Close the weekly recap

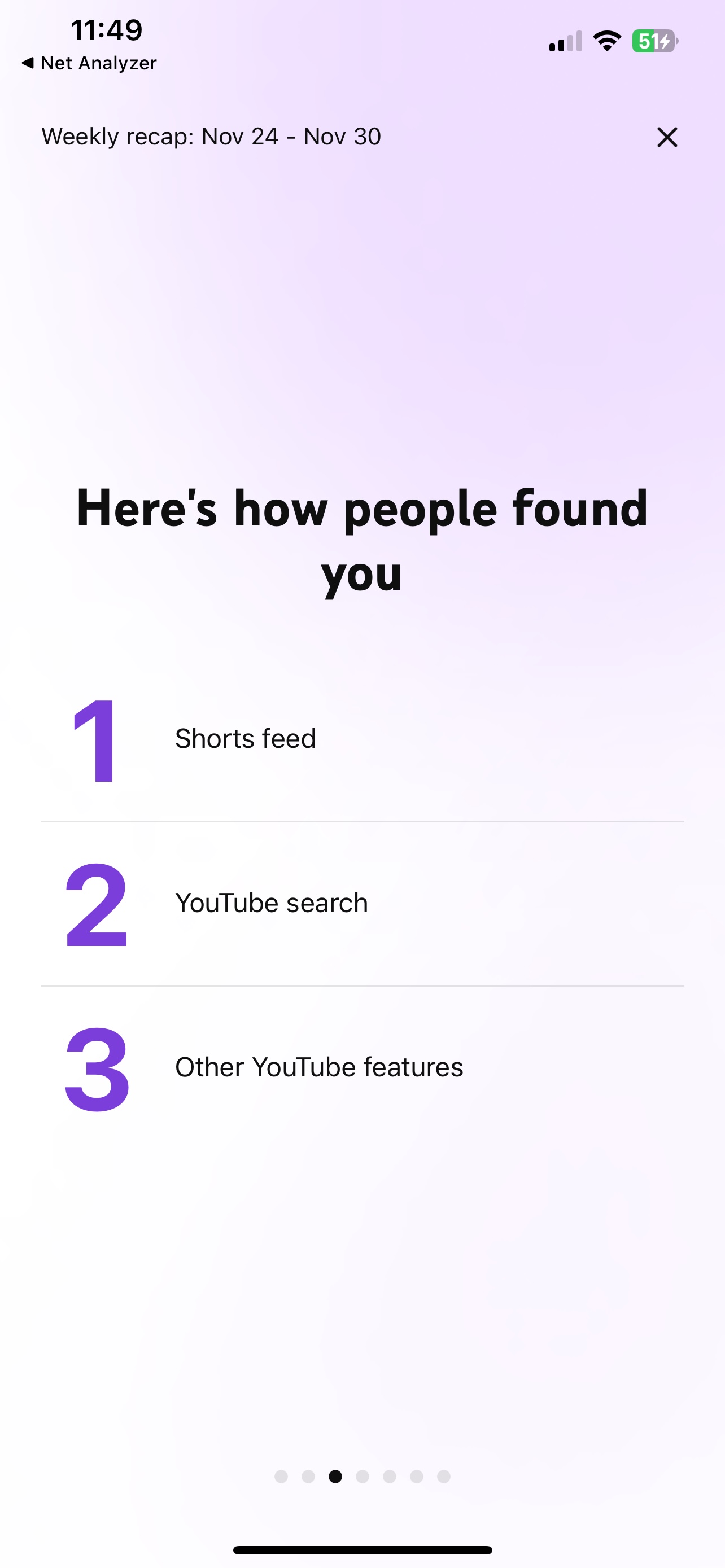point(667,138)
